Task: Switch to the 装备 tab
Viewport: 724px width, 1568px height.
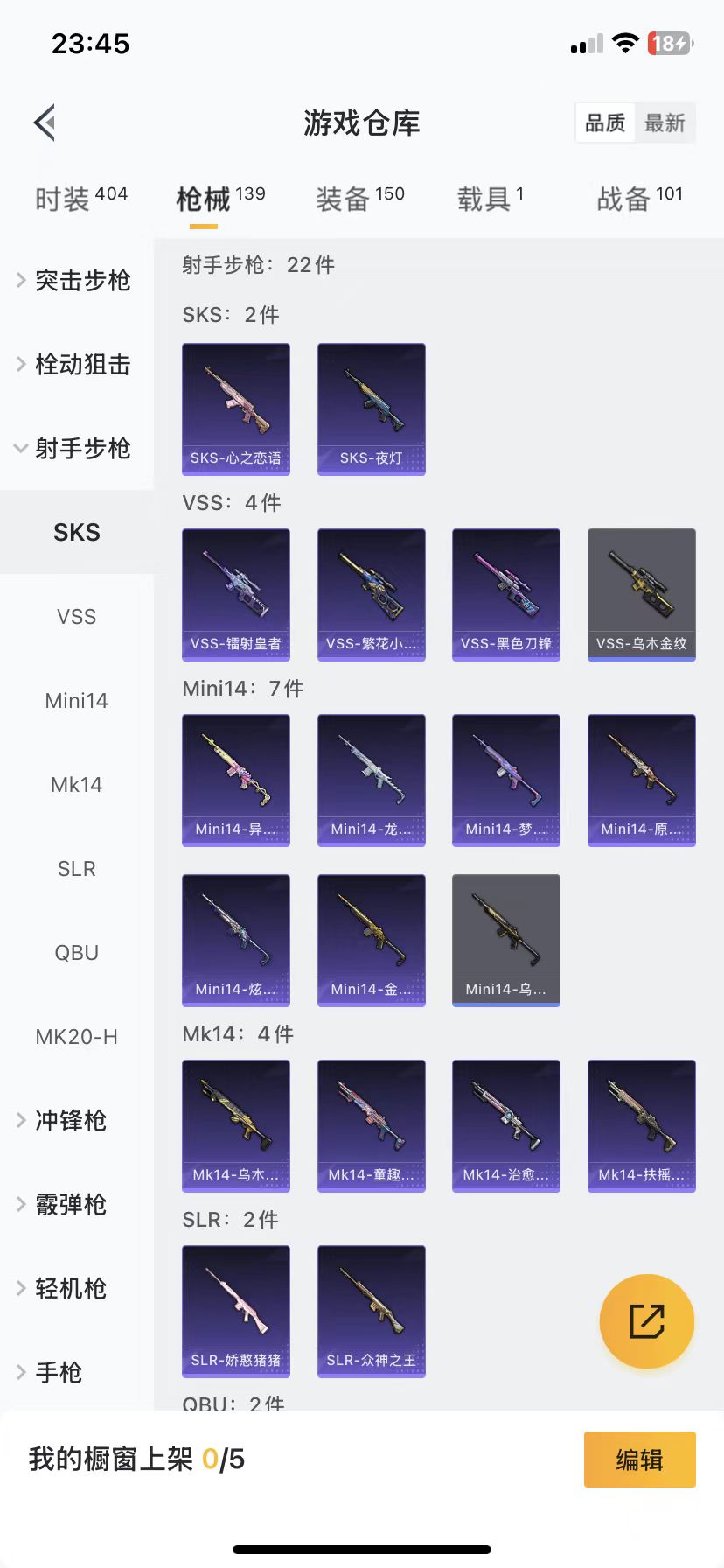Action: point(359,199)
